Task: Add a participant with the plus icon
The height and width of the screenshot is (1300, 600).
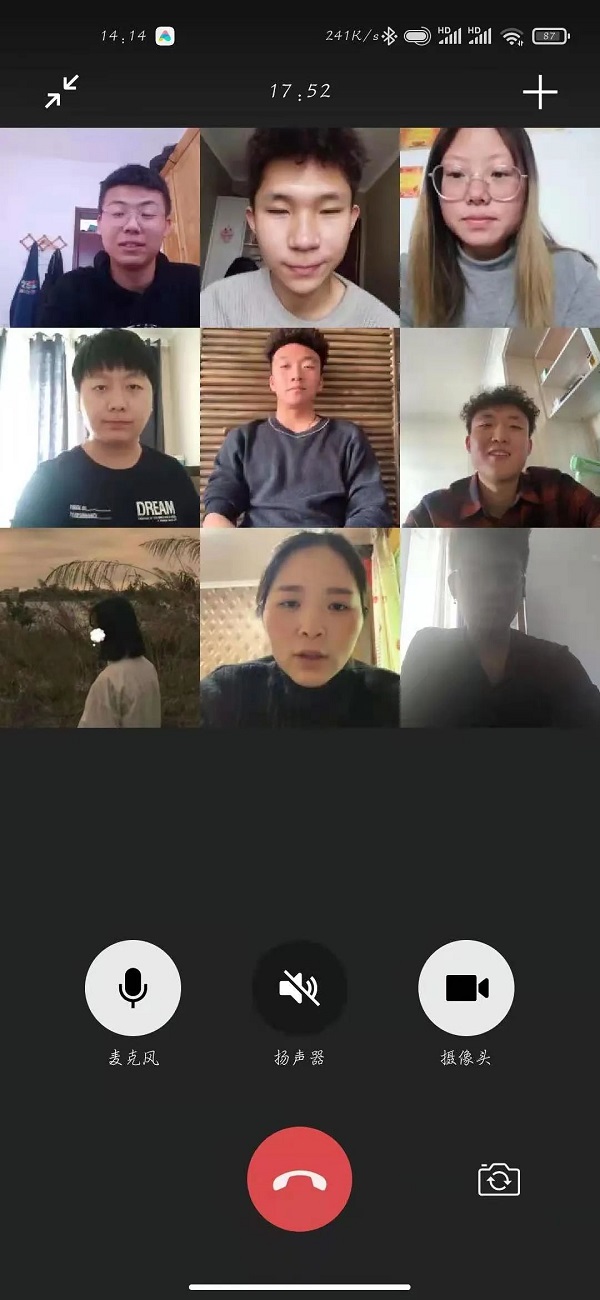Action: point(539,92)
